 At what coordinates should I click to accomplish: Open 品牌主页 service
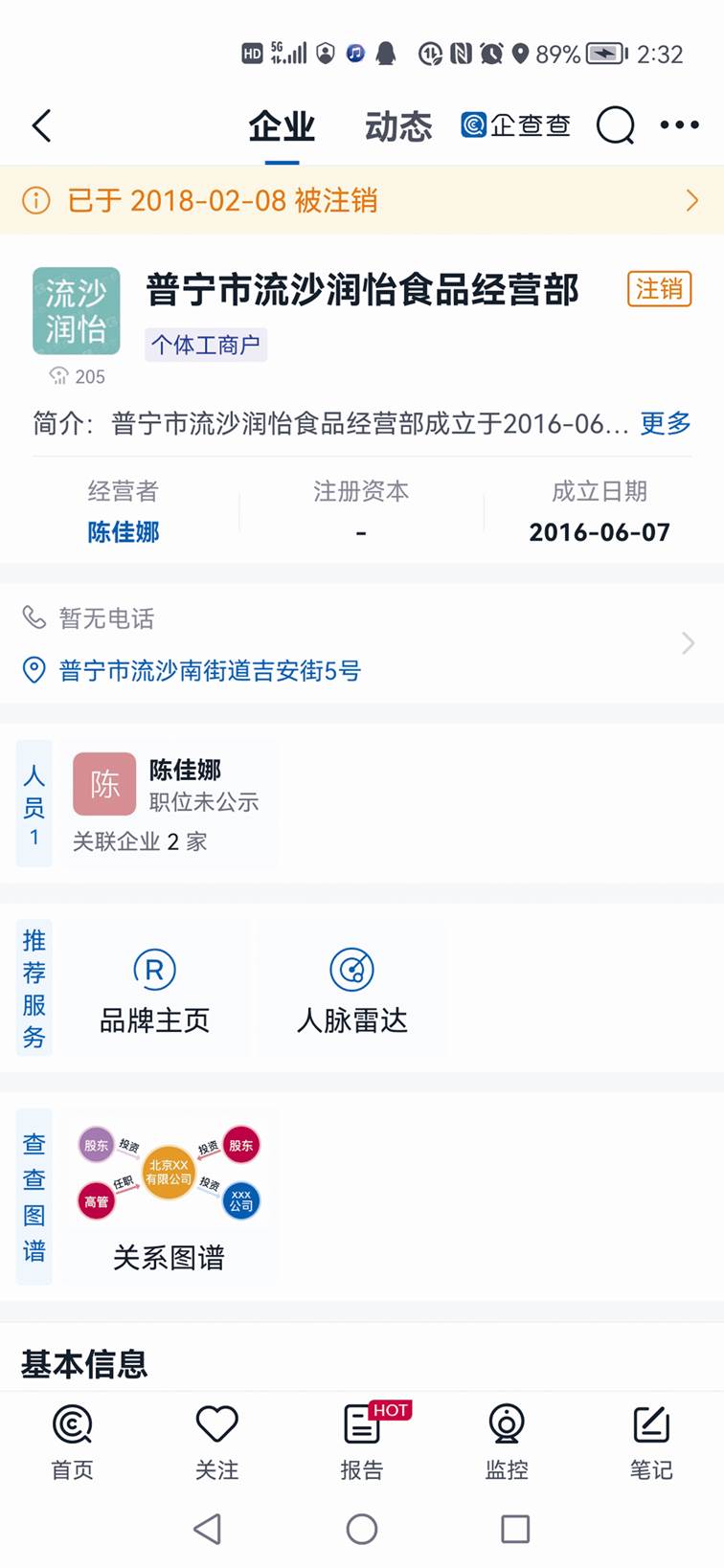pyautogui.click(x=154, y=989)
